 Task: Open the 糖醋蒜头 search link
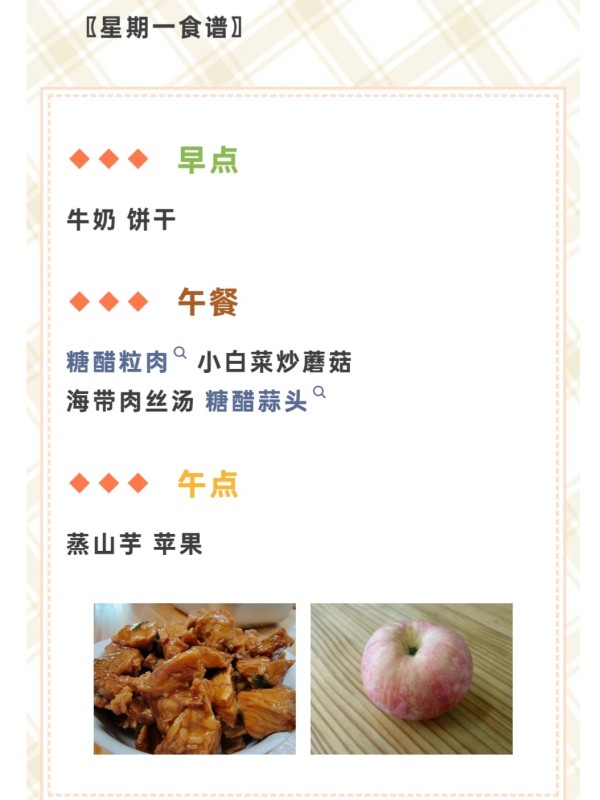[x=256, y=402]
